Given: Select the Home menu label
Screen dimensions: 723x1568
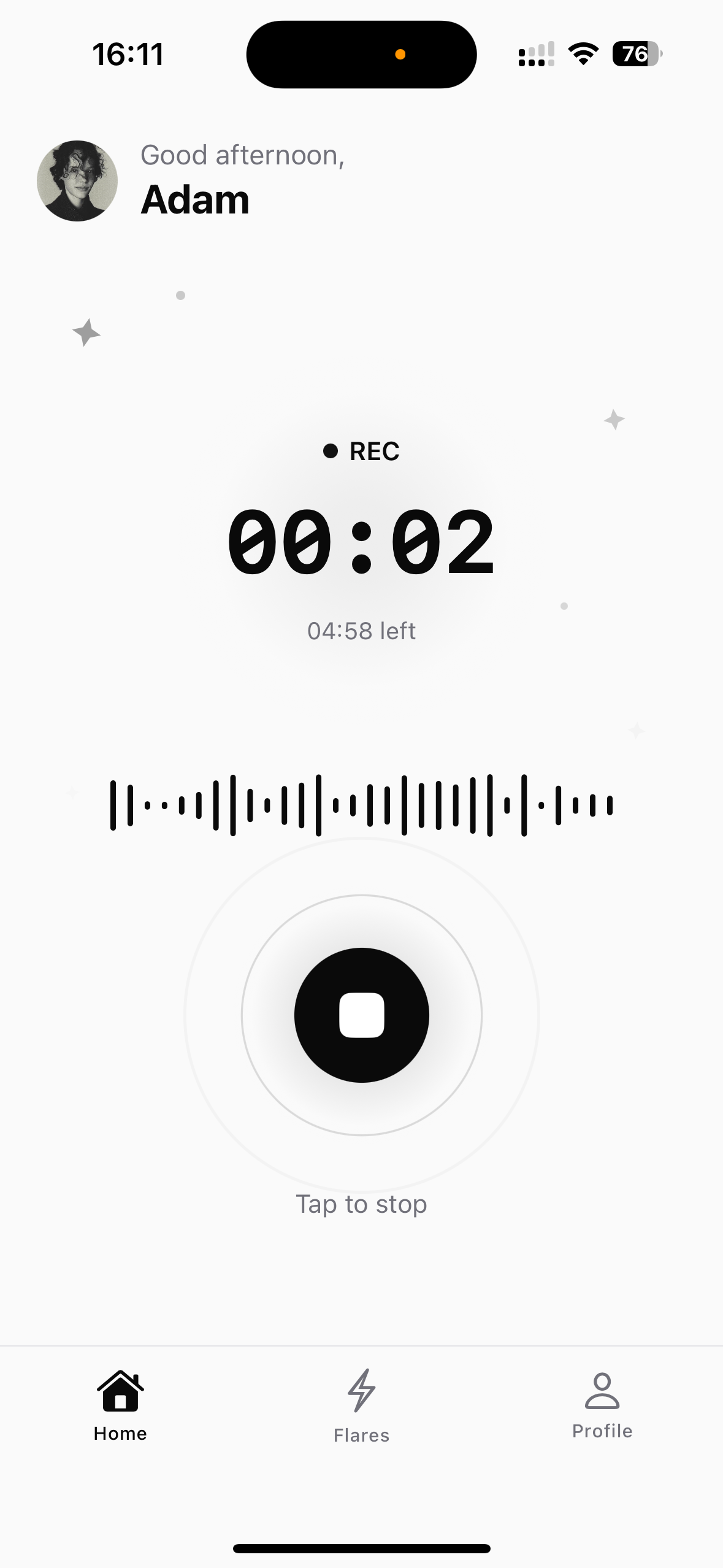Looking at the screenshot, I should (120, 1434).
